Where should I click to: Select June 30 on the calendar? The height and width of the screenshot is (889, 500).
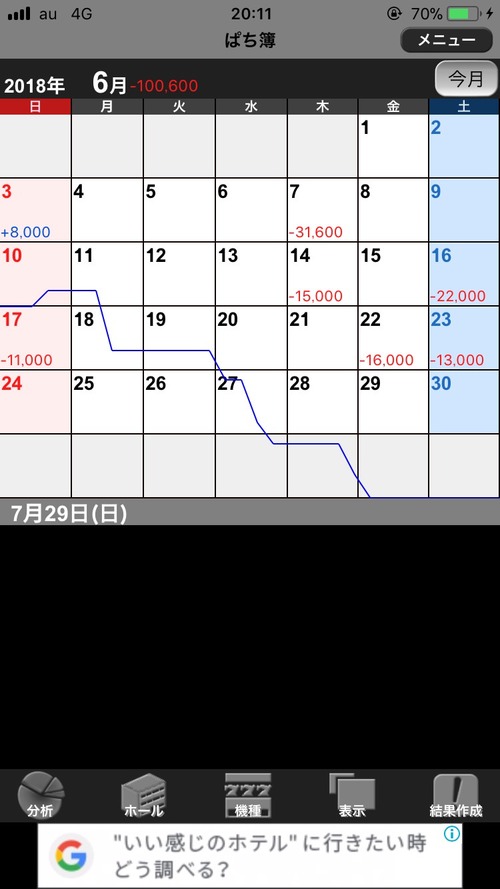pos(464,402)
